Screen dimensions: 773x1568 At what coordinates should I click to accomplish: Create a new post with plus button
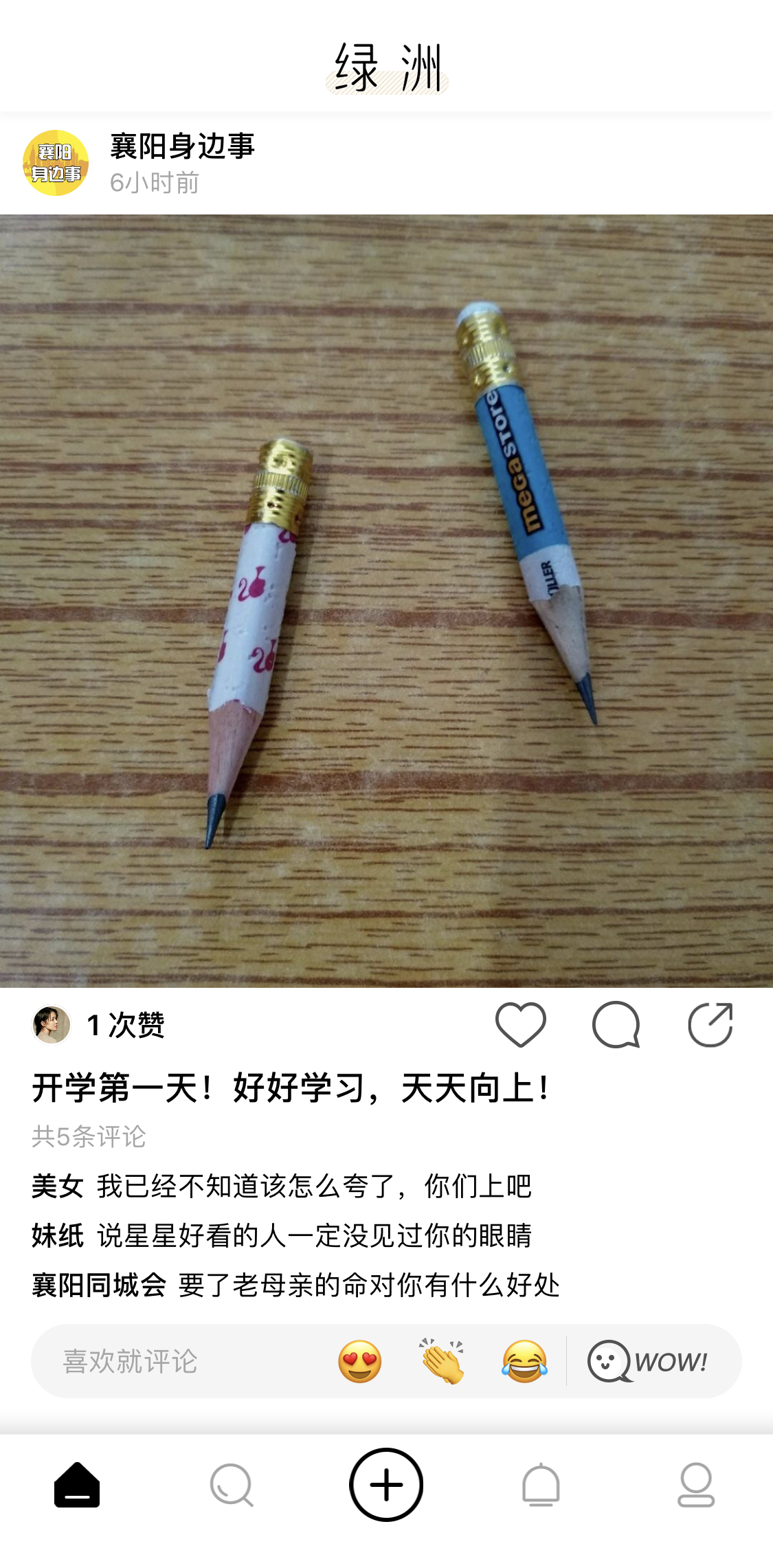386,1485
